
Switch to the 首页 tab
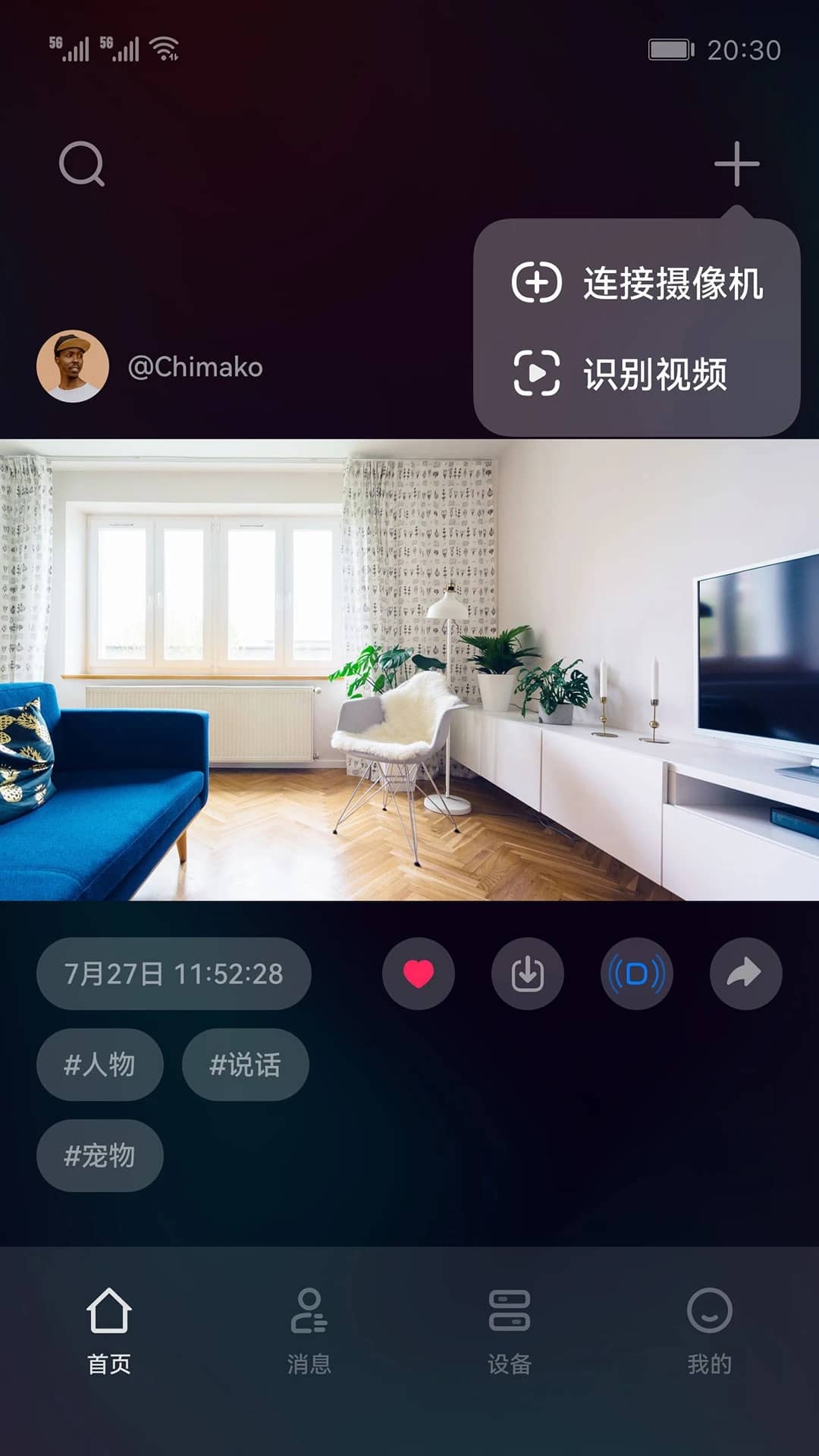109,1331
